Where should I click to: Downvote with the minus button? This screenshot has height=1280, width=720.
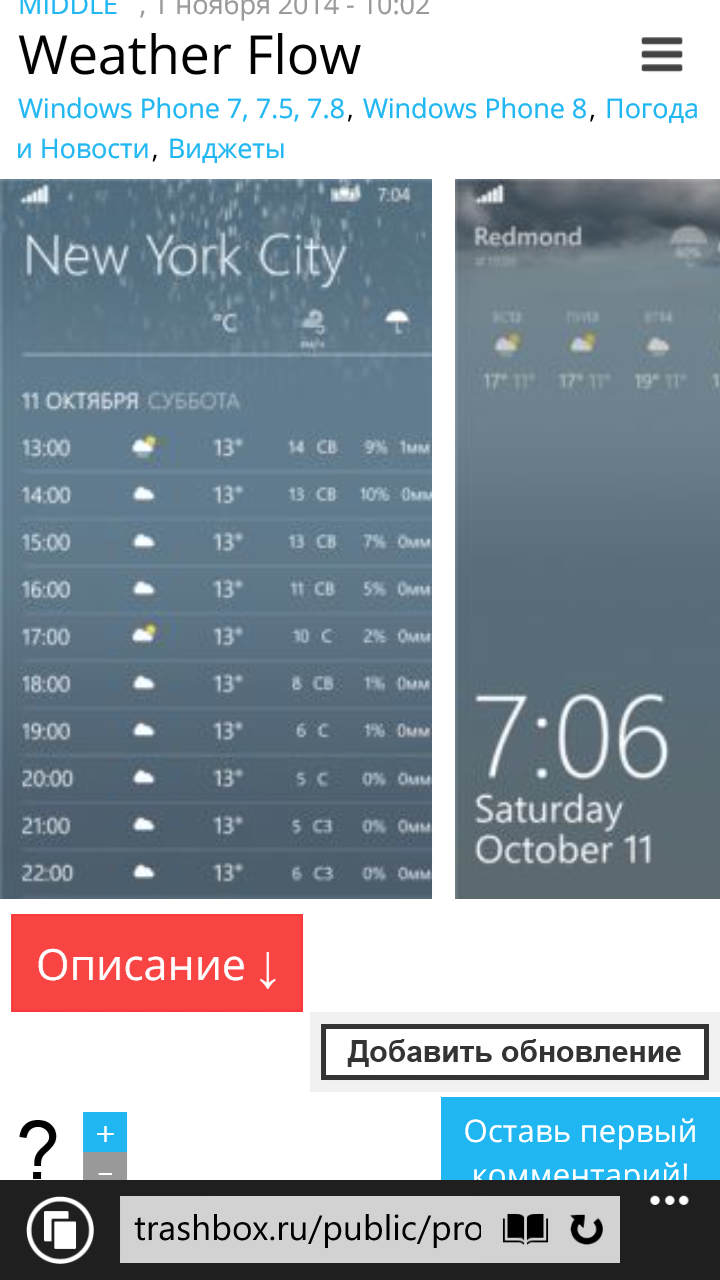click(105, 1167)
